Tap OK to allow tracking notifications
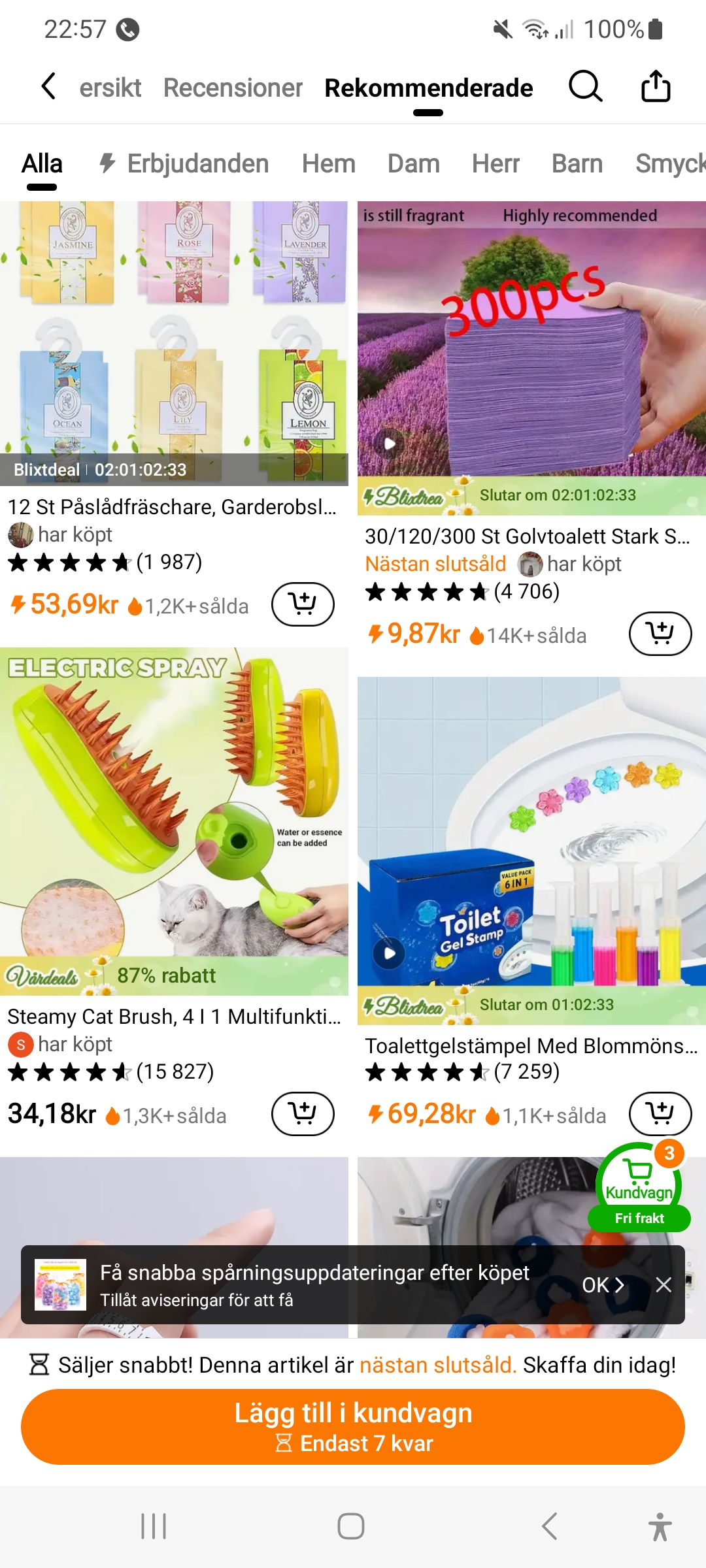 tap(603, 1285)
